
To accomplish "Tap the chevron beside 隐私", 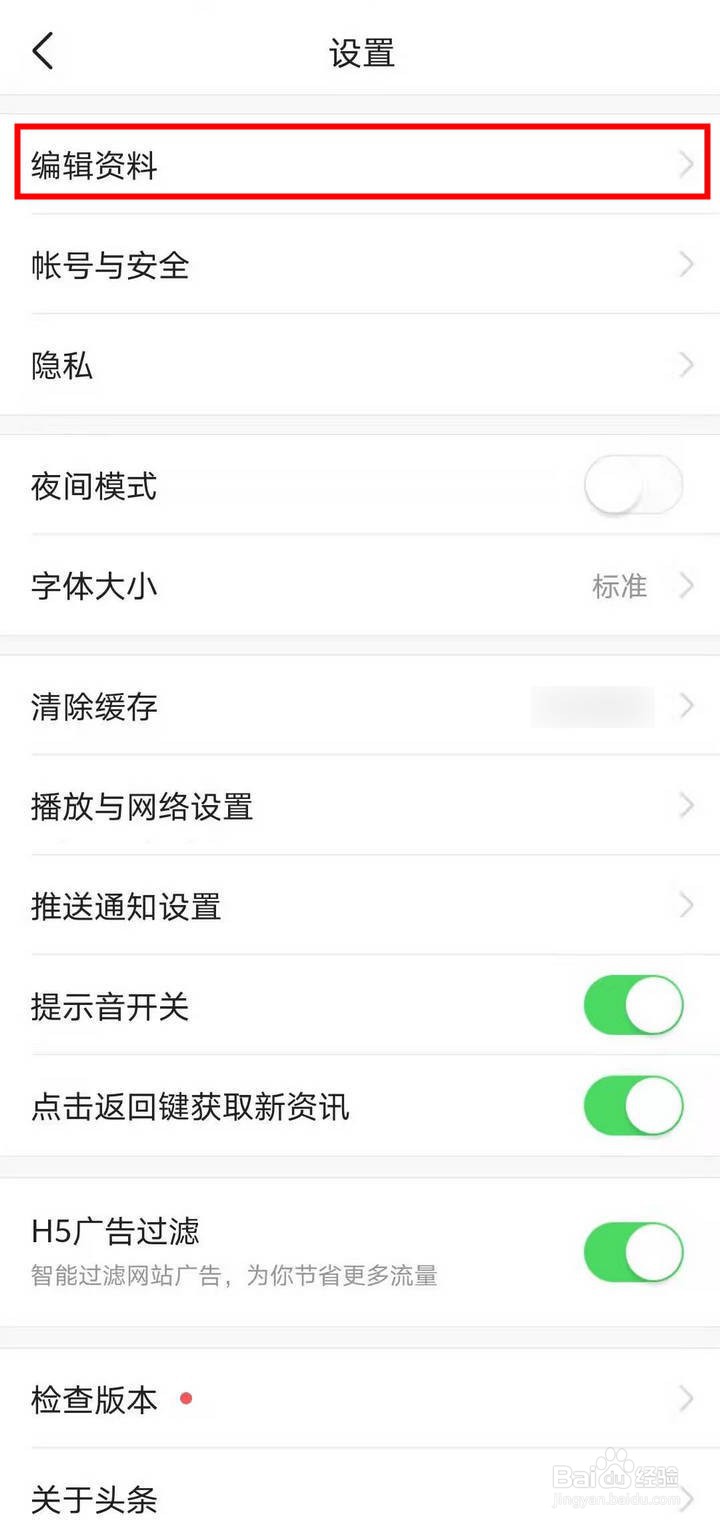I will click(687, 366).
